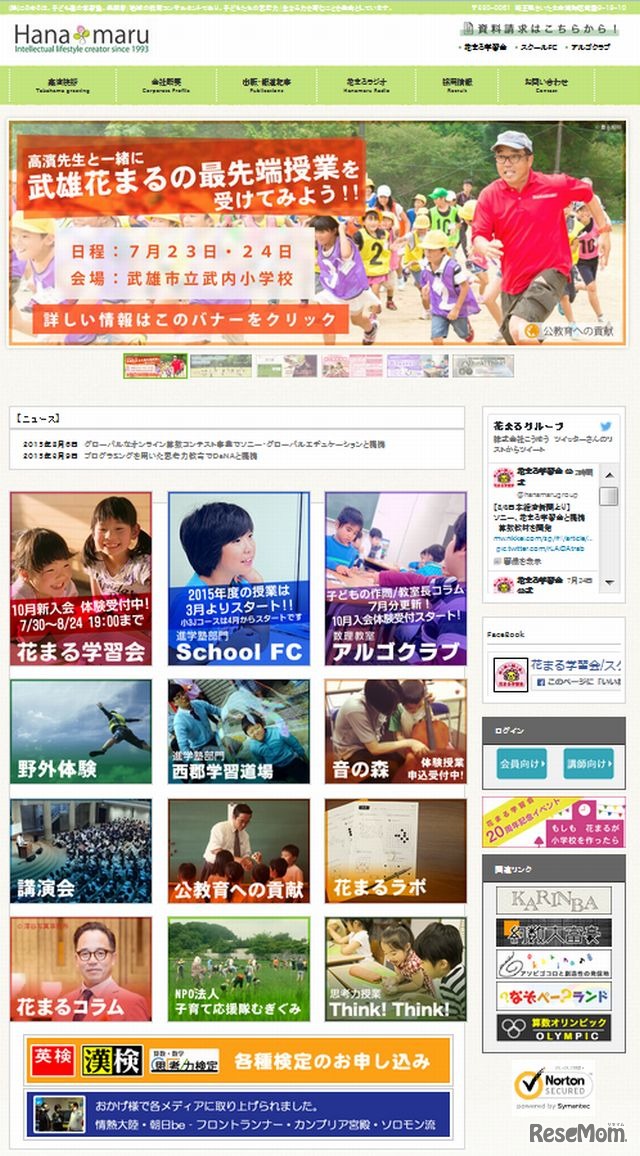
Task: Open the 講演会 tile
Action: [x=81, y=850]
